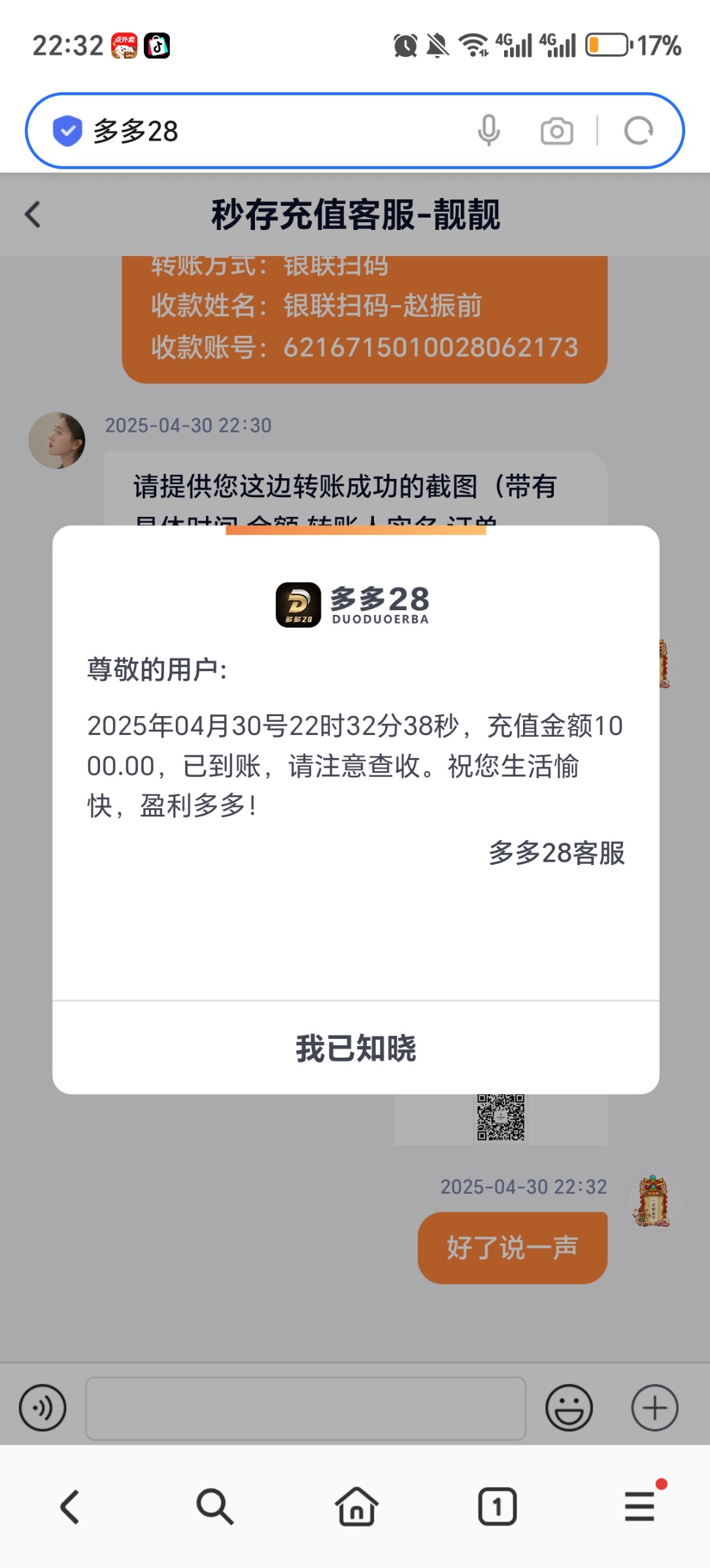This screenshot has width=710, height=1568.
Task: Open the browser hamburger menu
Action: [x=639, y=1507]
